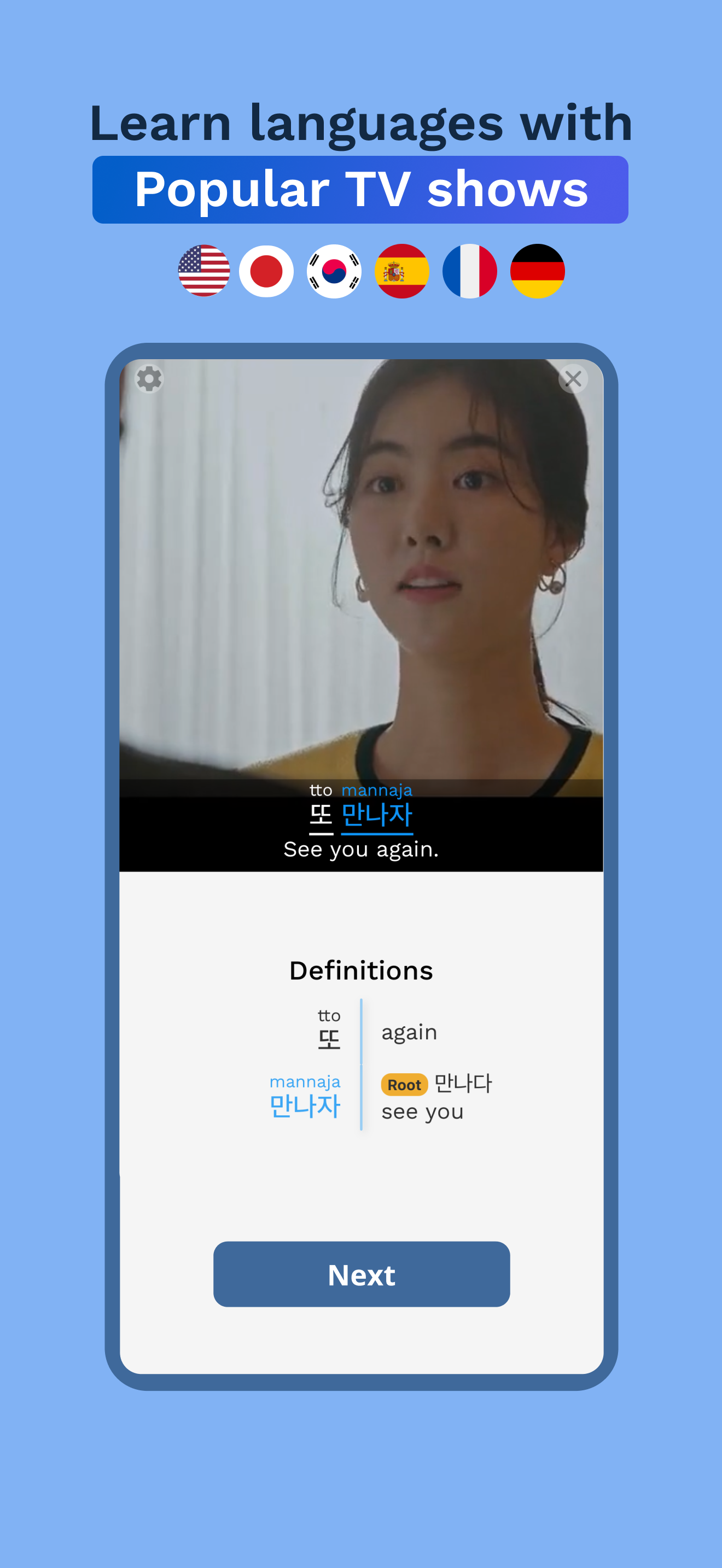Select the American flag language icon
The image size is (722, 1568).
tap(206, 270)
